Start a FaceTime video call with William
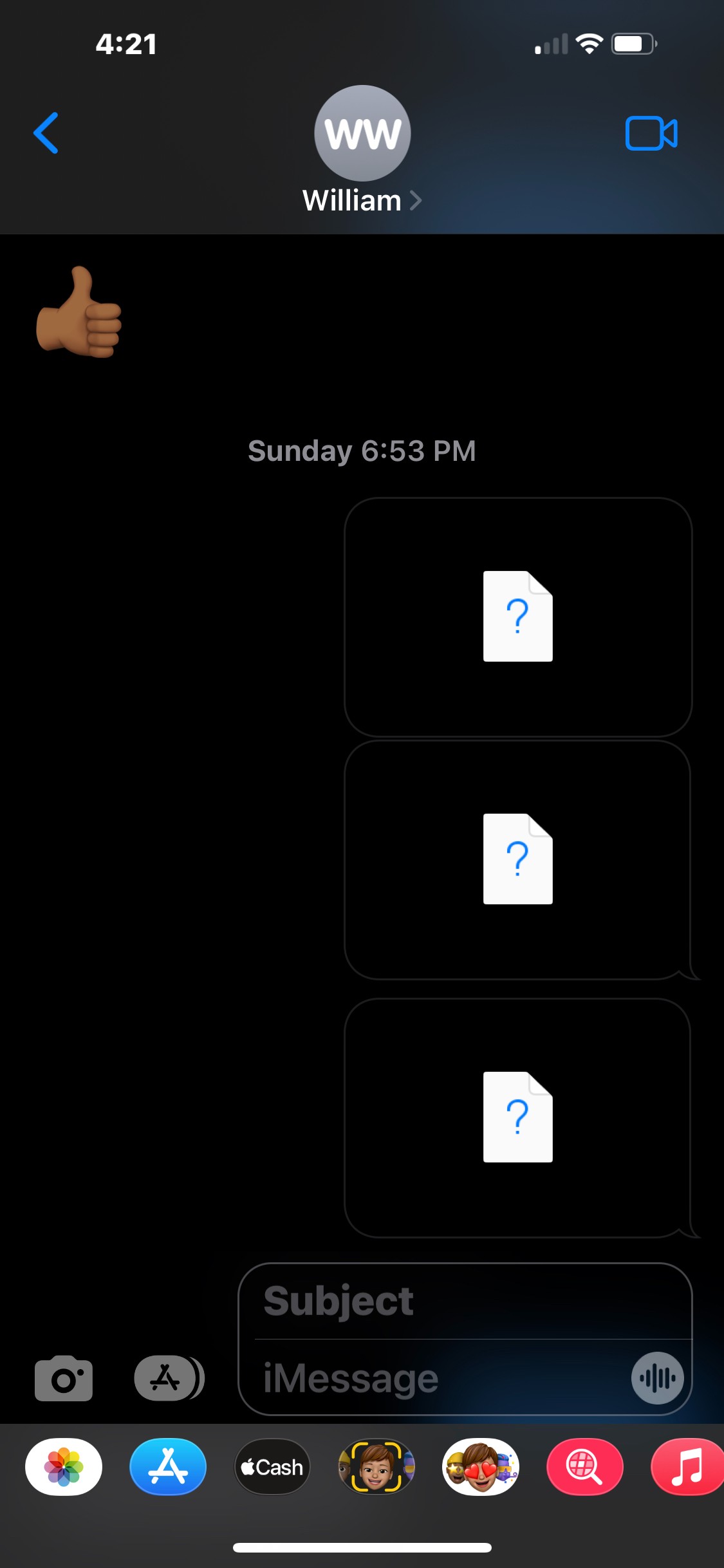 point(651,133)
